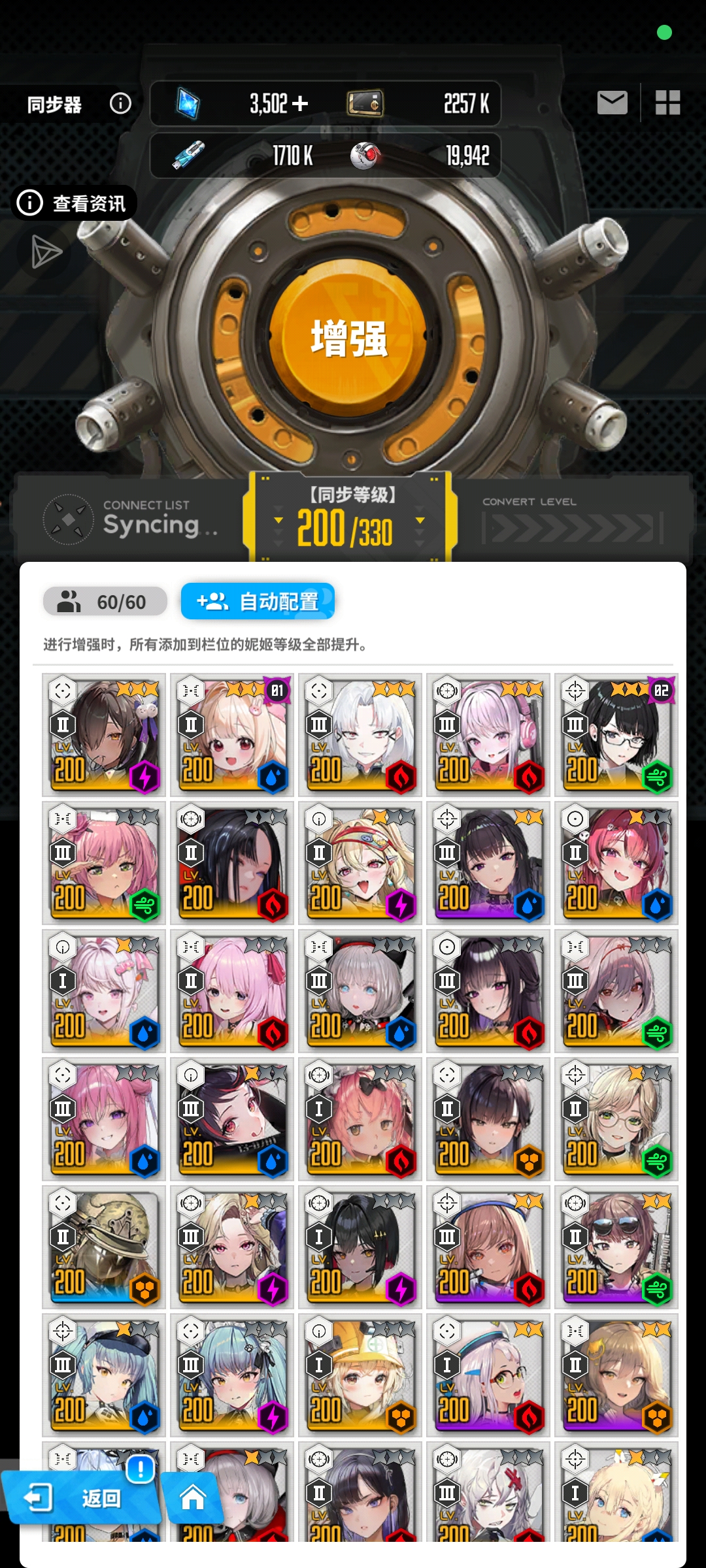The height and width of the screenshot is (1568, 706).
Task: Open the mailbox envelope icon
Action: point(612,103)
